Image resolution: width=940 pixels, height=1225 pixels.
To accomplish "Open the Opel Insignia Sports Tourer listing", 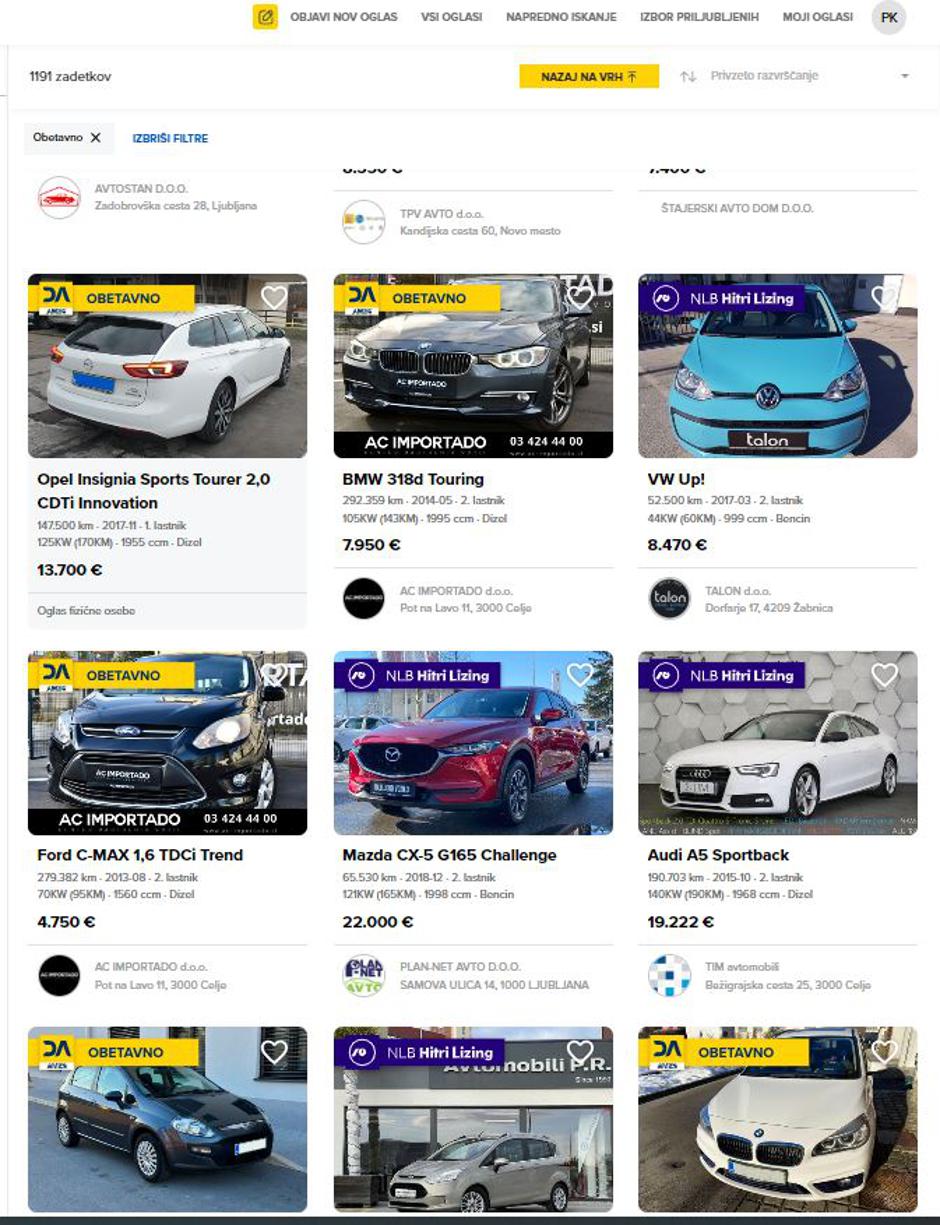I will 153,490.
